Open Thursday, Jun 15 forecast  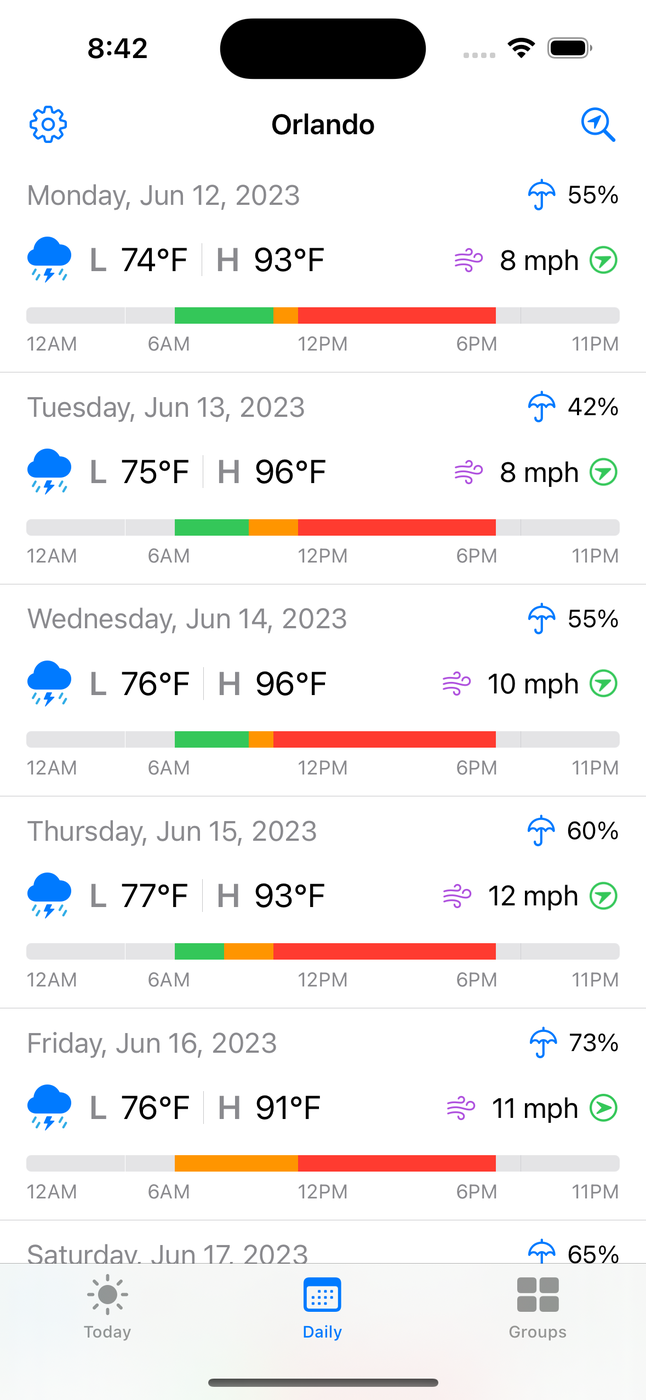(322, 903)
